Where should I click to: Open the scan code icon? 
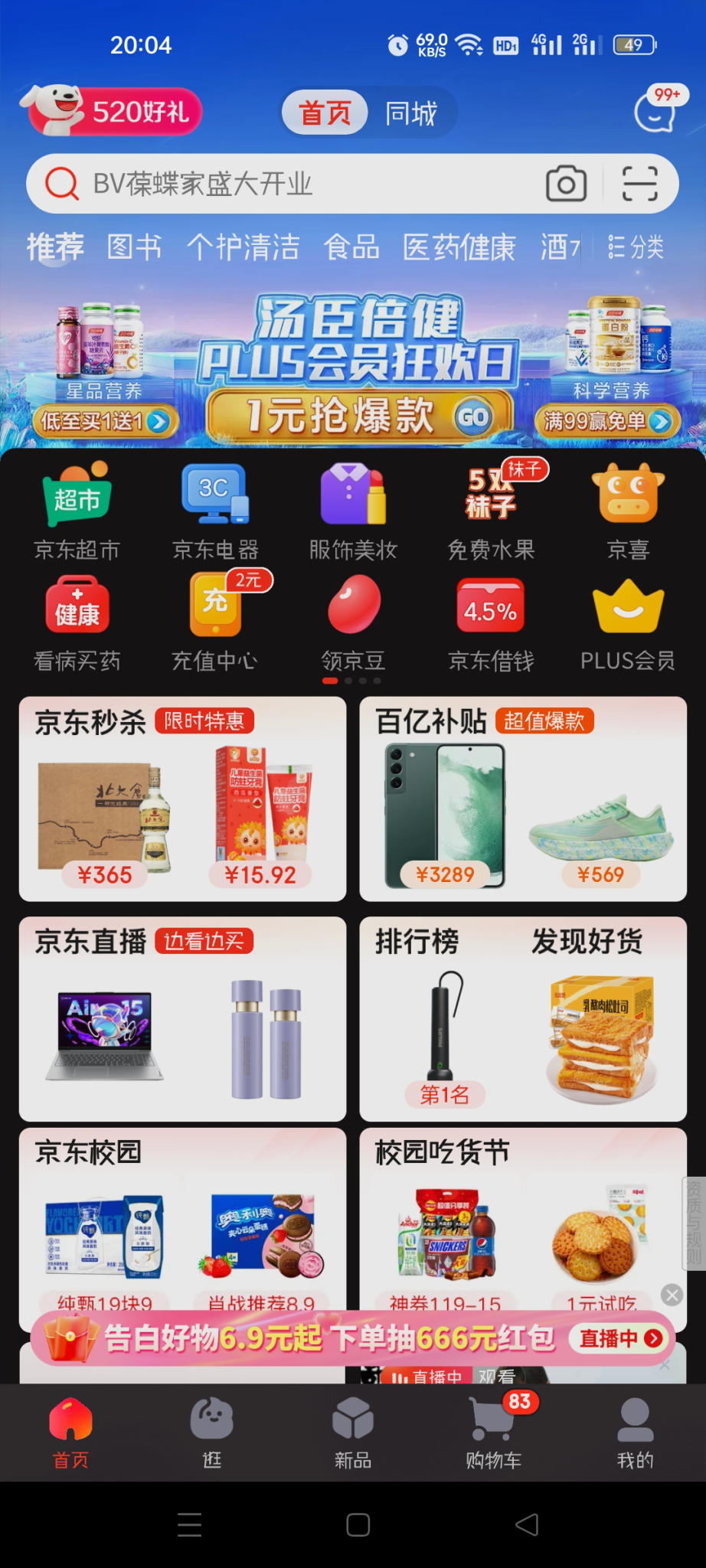coord(639,184)
